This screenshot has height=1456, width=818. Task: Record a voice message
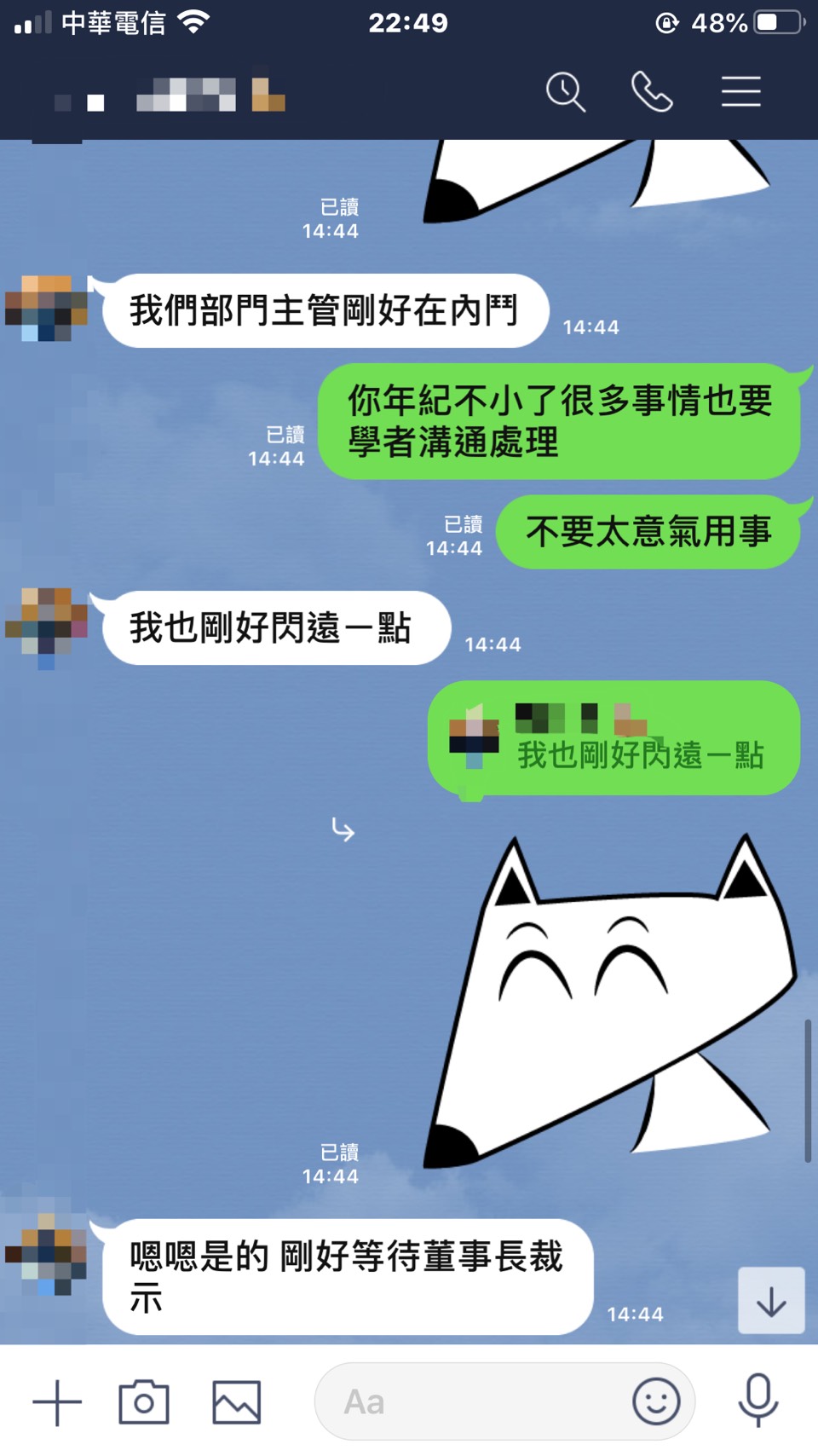(758, 1401)
